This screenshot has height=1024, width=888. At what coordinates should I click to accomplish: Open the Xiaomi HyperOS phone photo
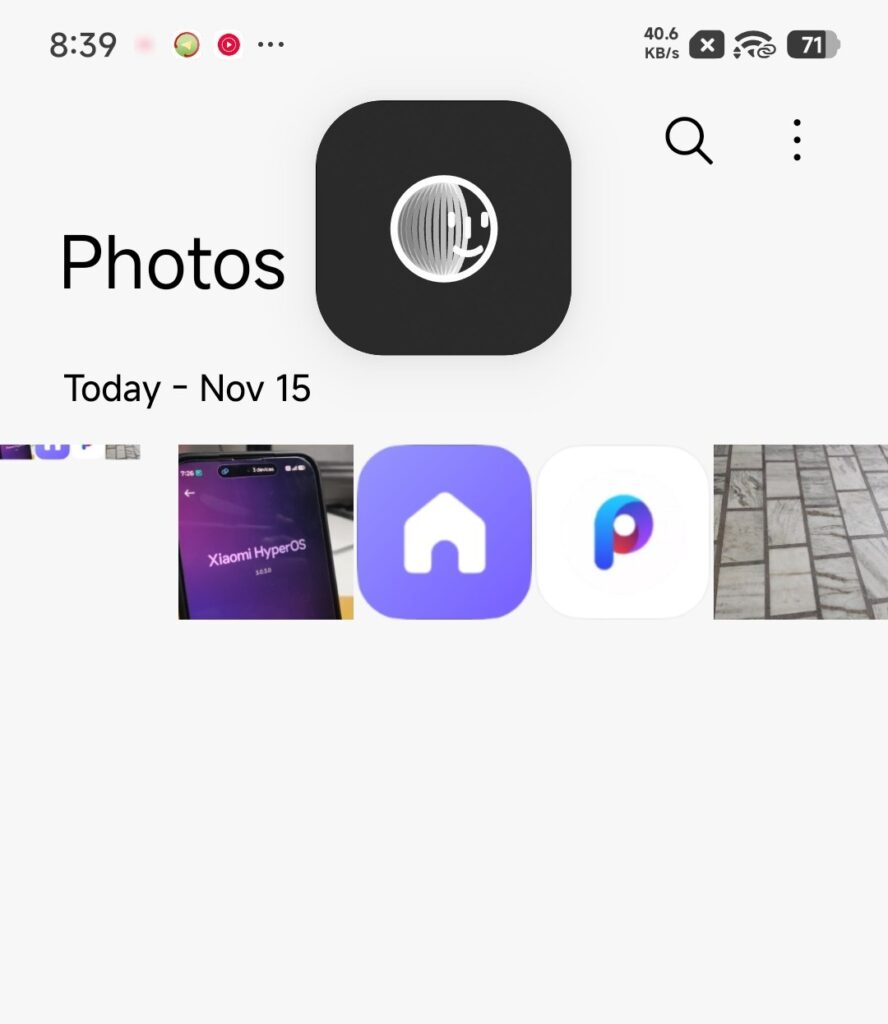(x=265, y=532)
